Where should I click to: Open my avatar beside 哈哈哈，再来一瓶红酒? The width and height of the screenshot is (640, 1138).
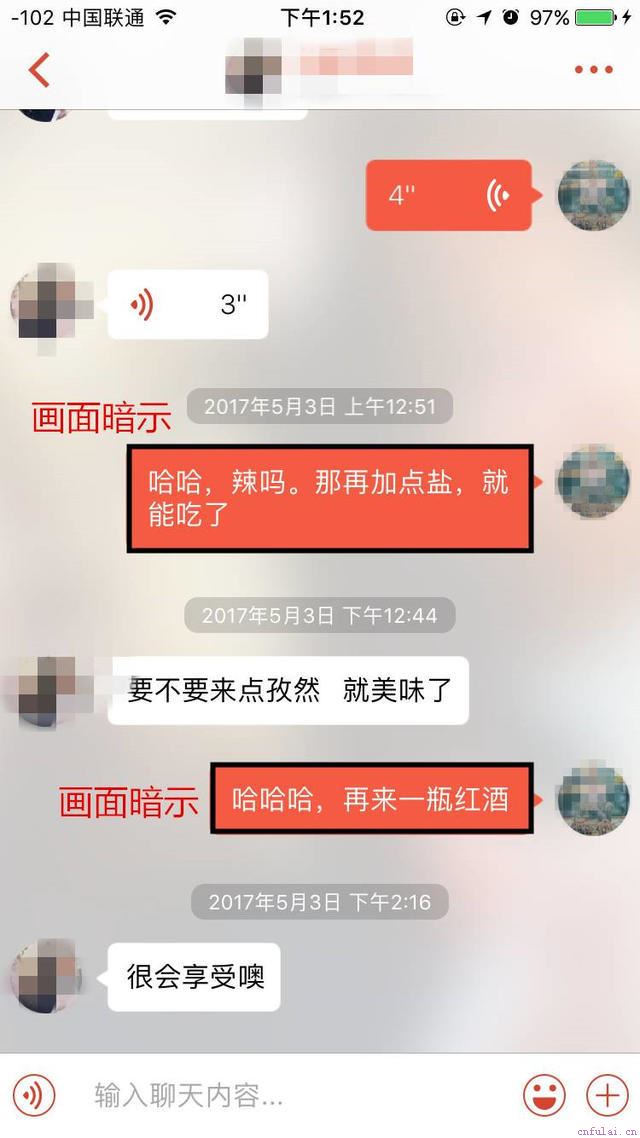(x=593, y=798)
